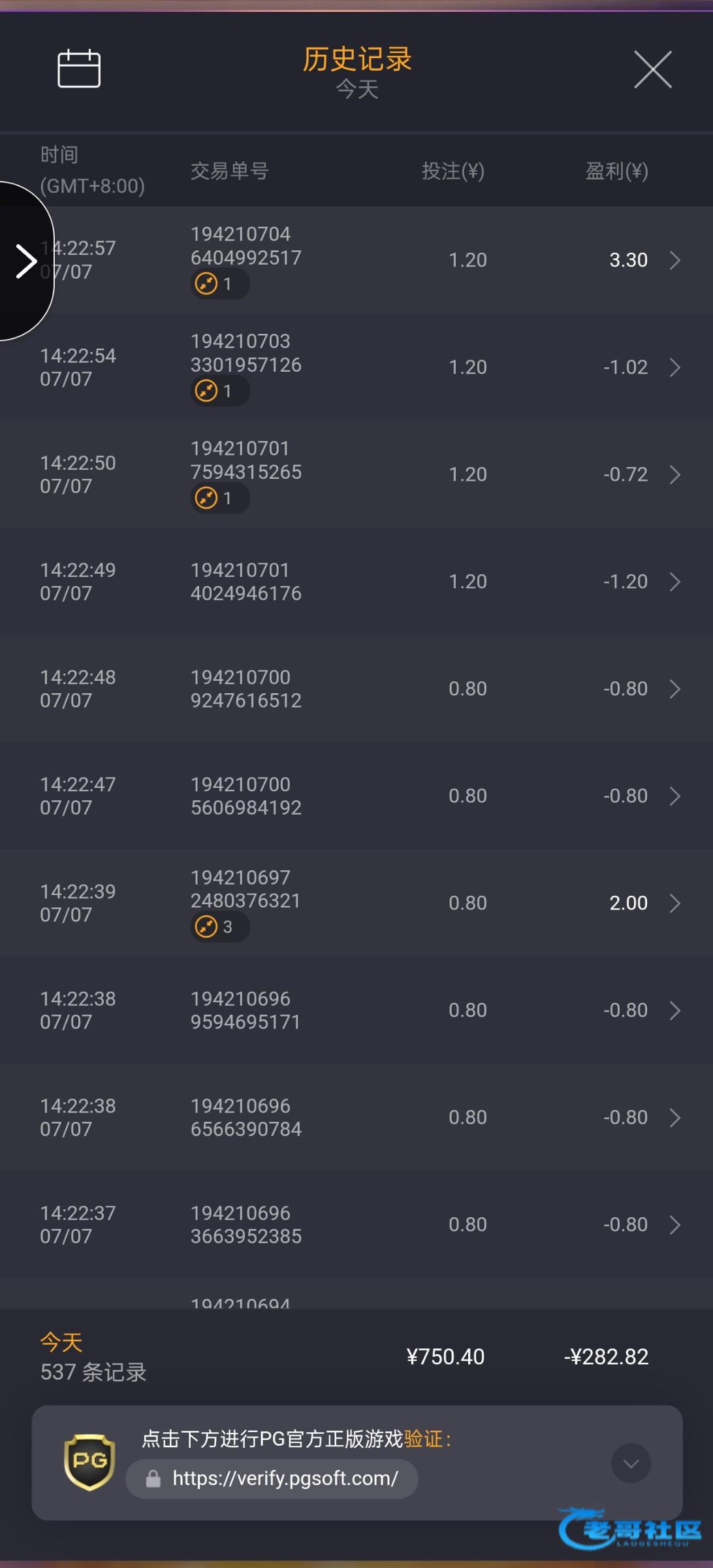Viewport: 713px width, 1568px height.
Task: View record with profit -0.72
Action: click(356, 474)
